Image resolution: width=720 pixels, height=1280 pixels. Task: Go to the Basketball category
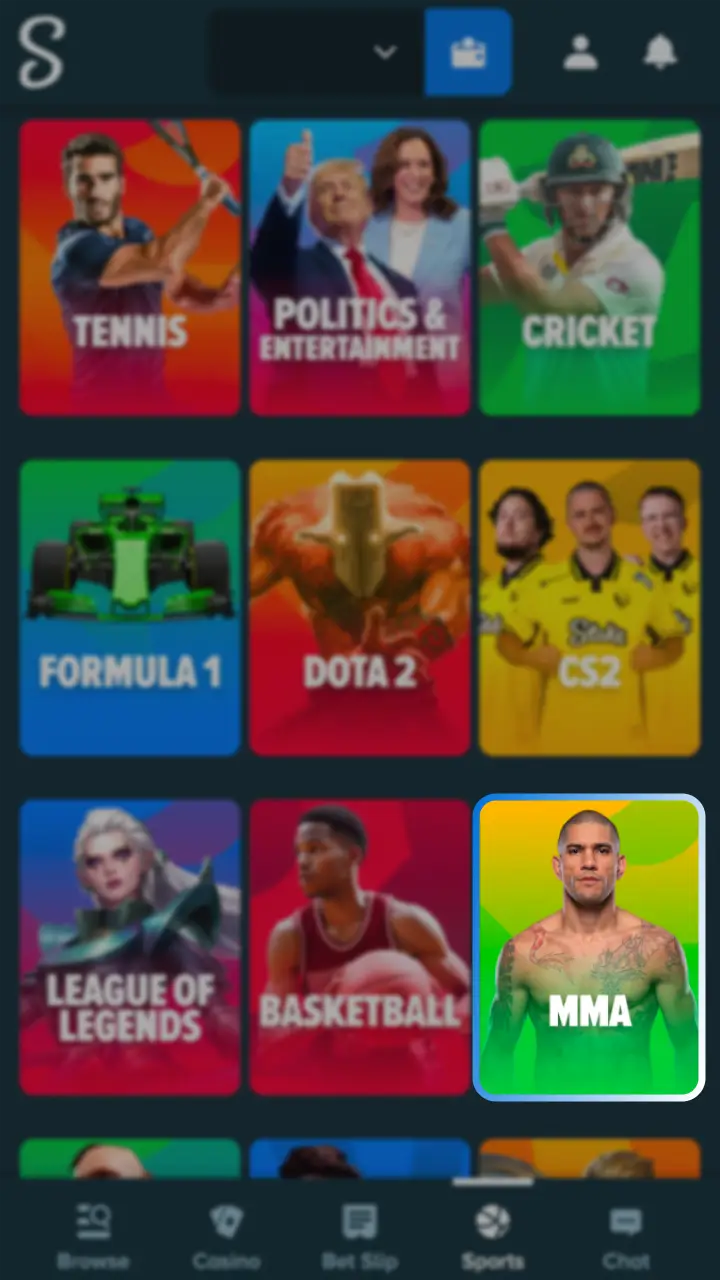click(360, 947)
